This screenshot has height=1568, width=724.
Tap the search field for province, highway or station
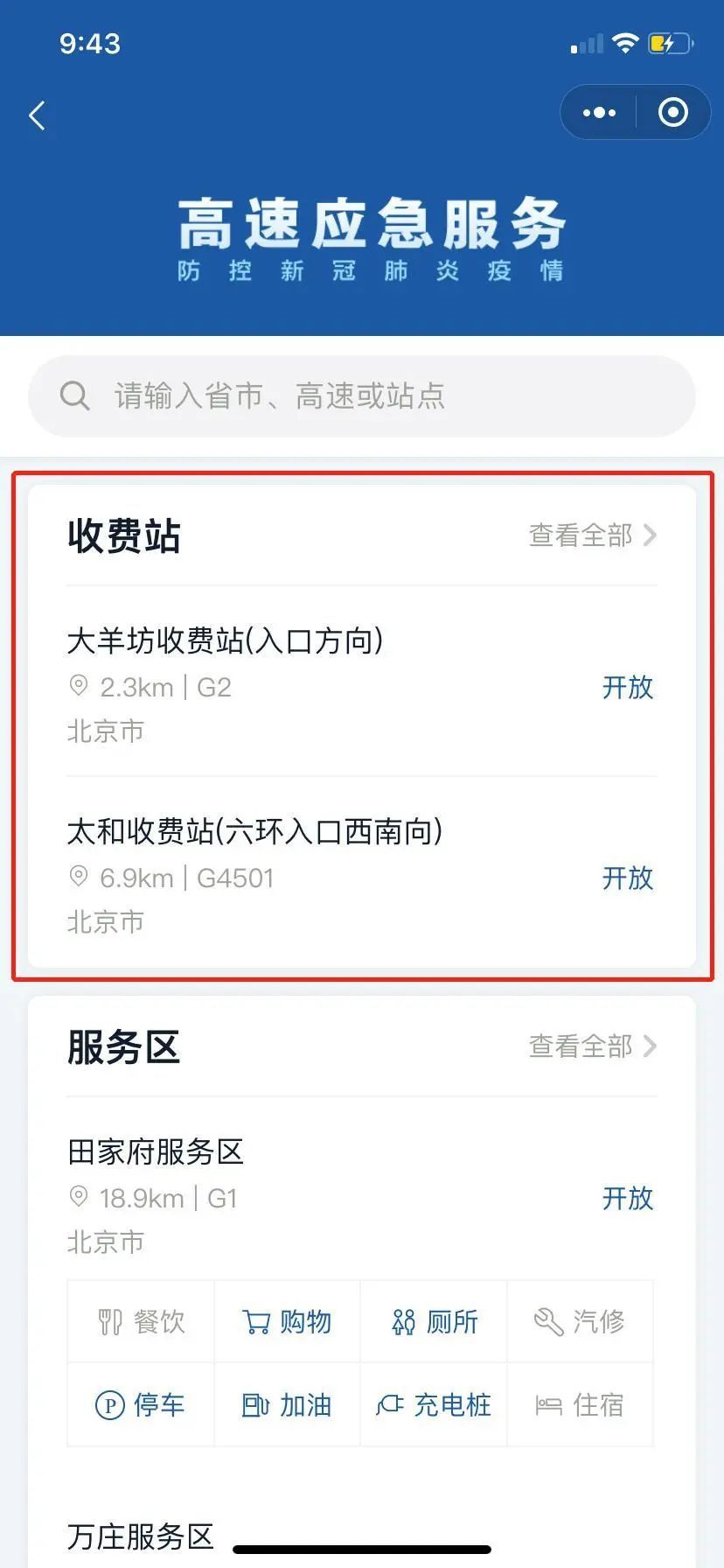tap(362, 395)
